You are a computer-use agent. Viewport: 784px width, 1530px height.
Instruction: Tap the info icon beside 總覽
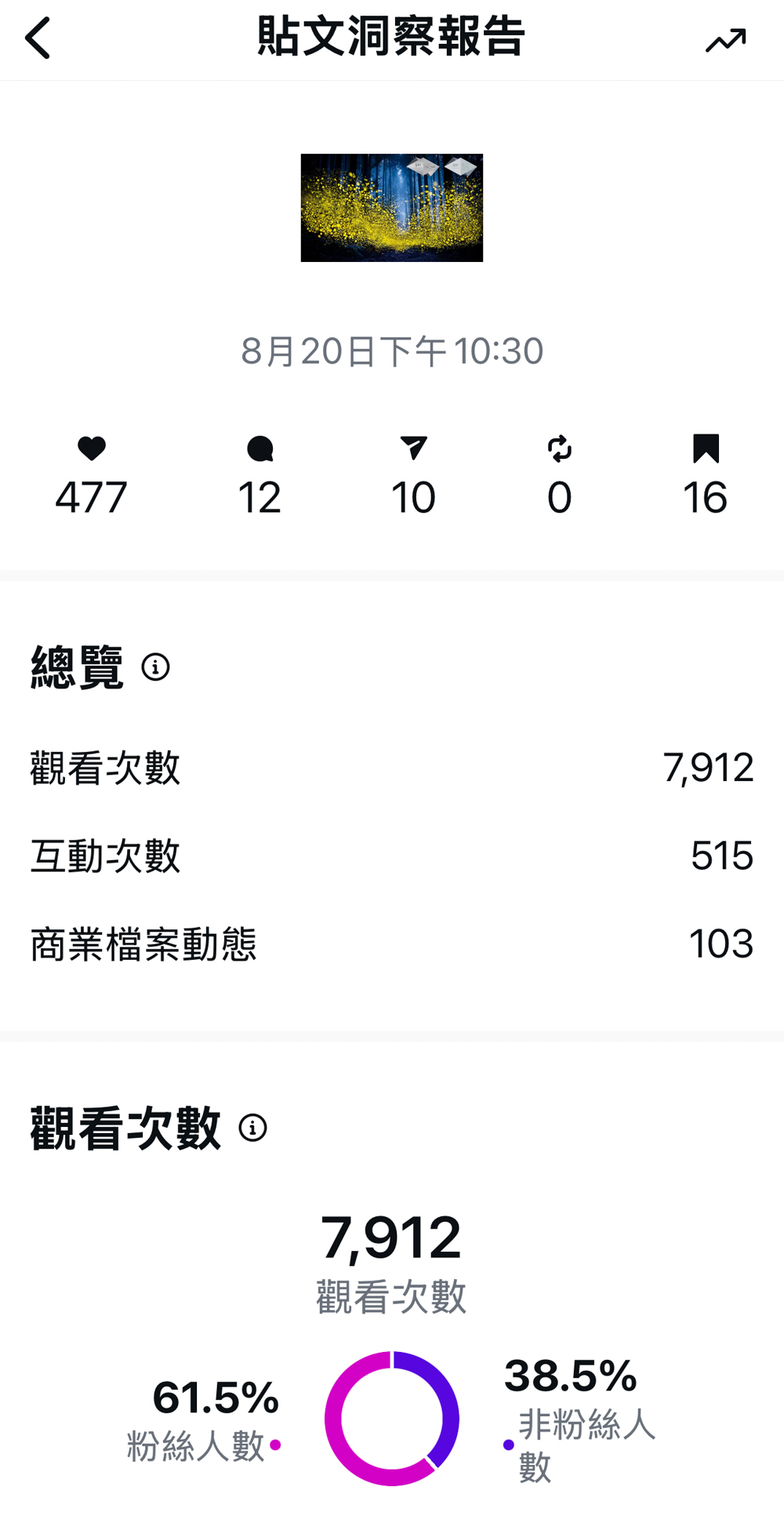pos(155,667)
